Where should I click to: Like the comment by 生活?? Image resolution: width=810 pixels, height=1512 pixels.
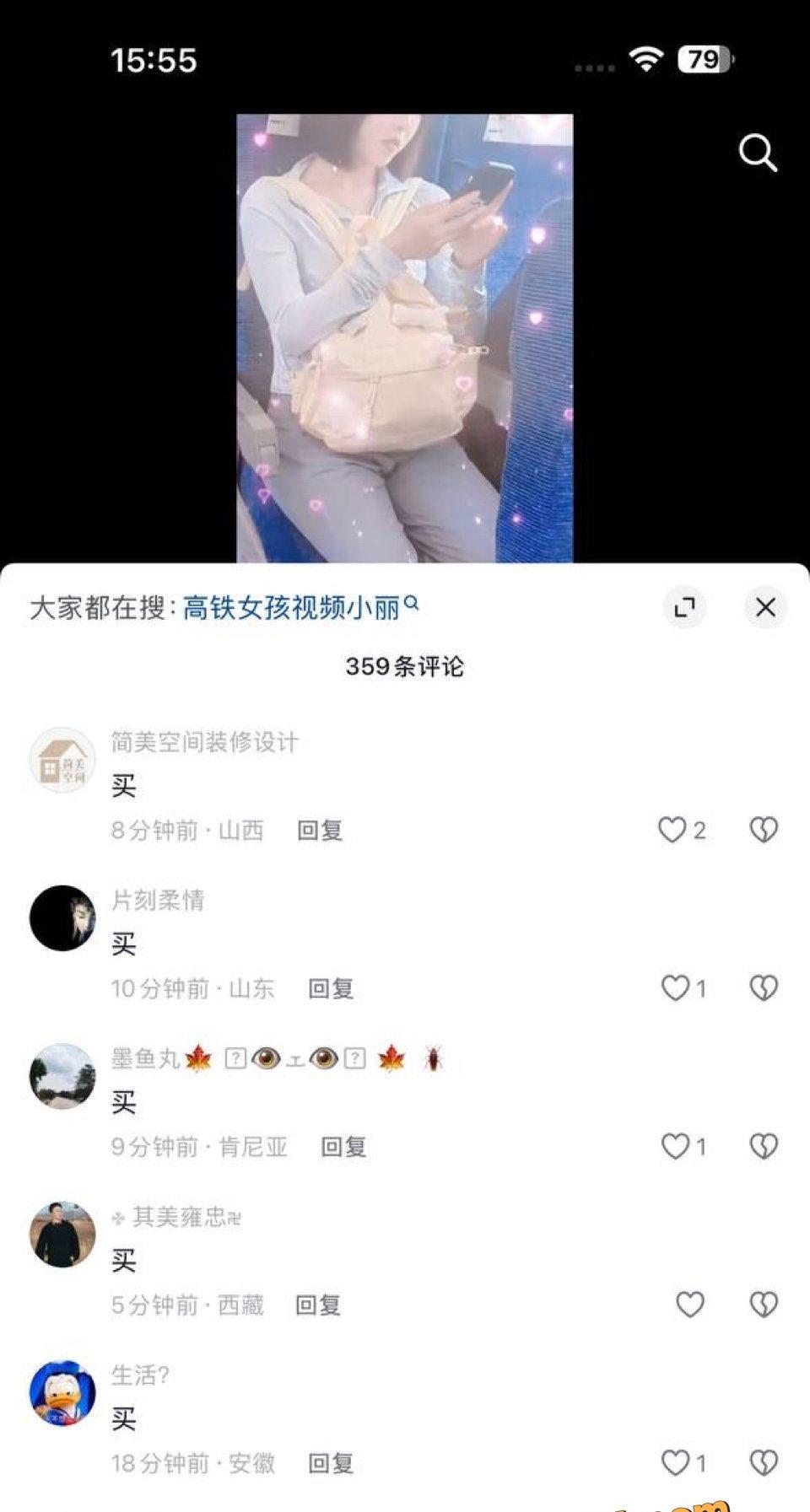pyautogui.click(x=675, y=1463)
